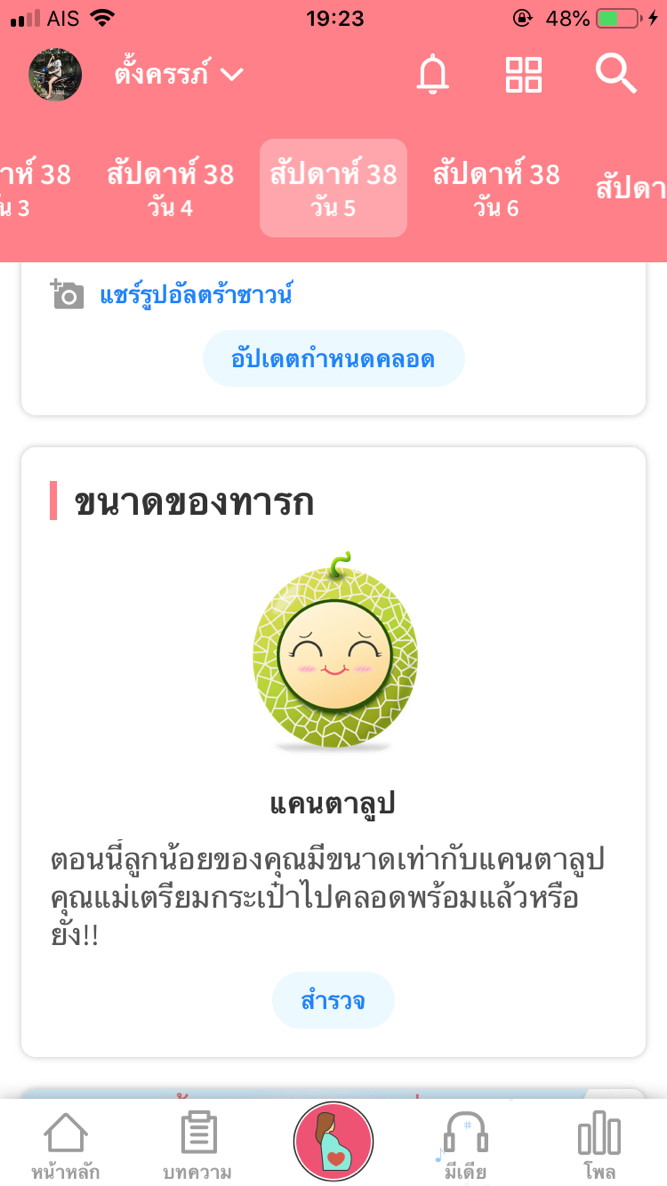This screenshot has width=667, height=1186.
Task: Open the grid menu icon
Action: tap(523, 74)
